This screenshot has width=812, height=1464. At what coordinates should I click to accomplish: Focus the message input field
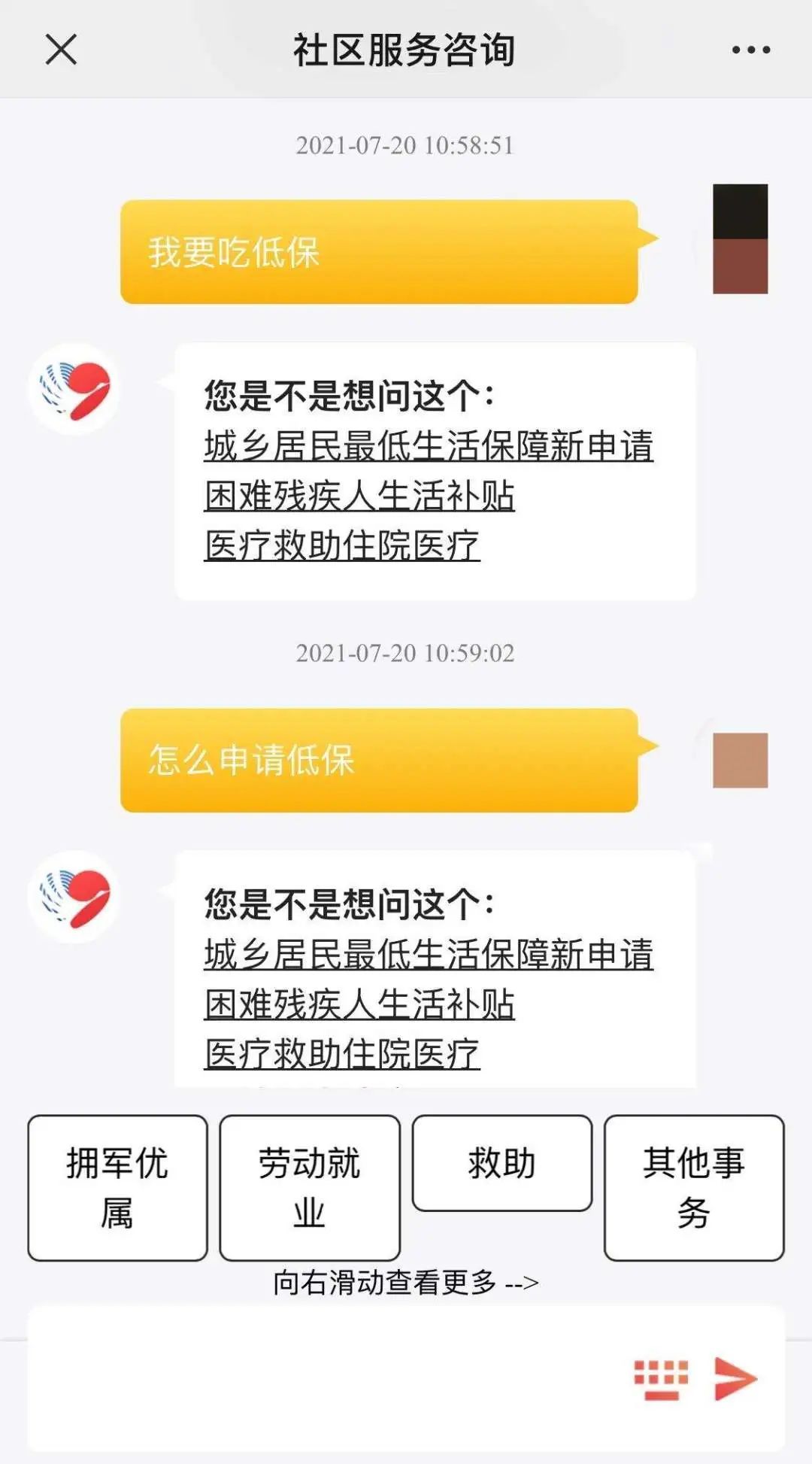tap(323, 1378)
